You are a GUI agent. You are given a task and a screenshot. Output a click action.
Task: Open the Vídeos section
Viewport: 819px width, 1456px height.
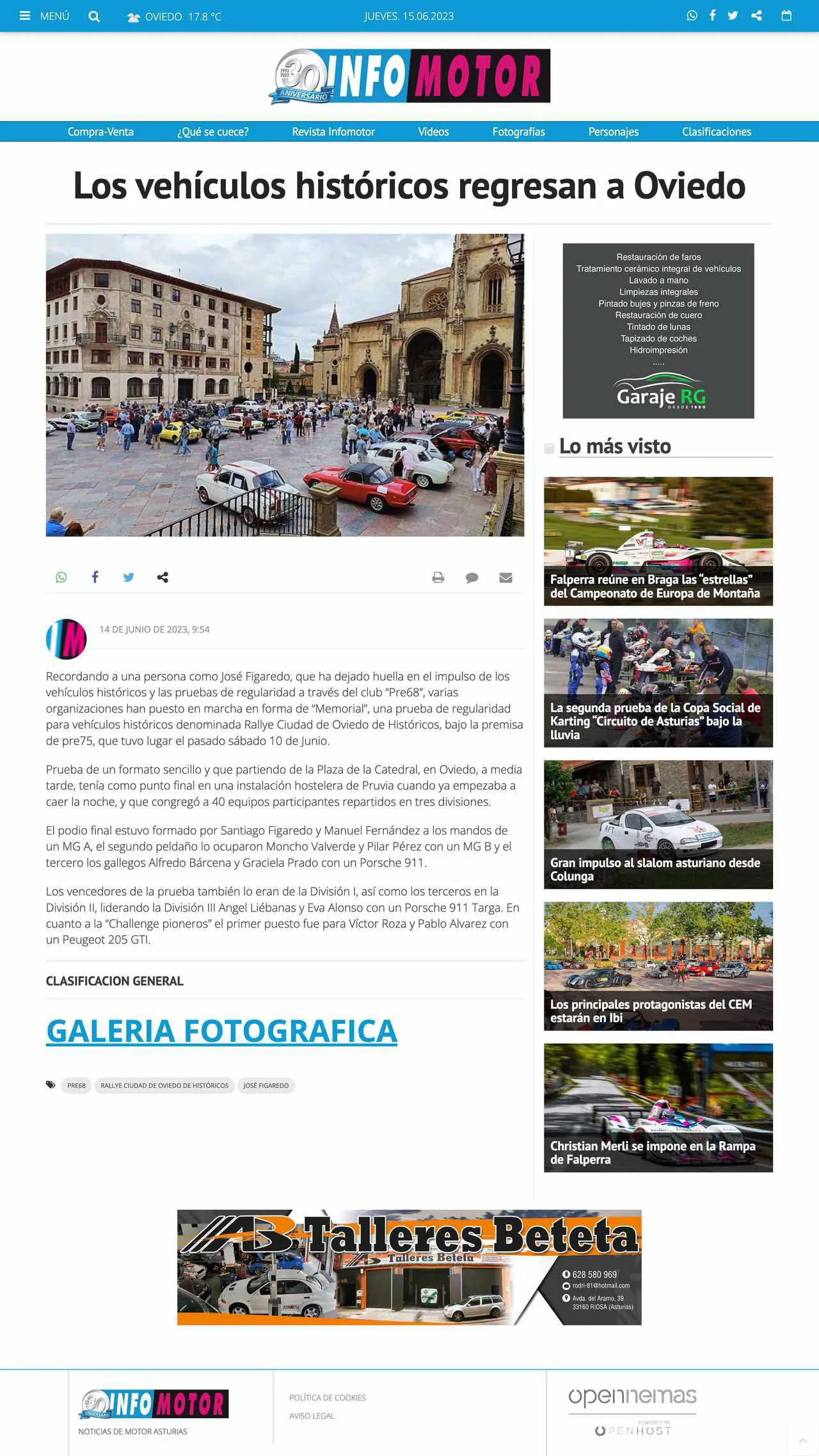pos(433,132)
